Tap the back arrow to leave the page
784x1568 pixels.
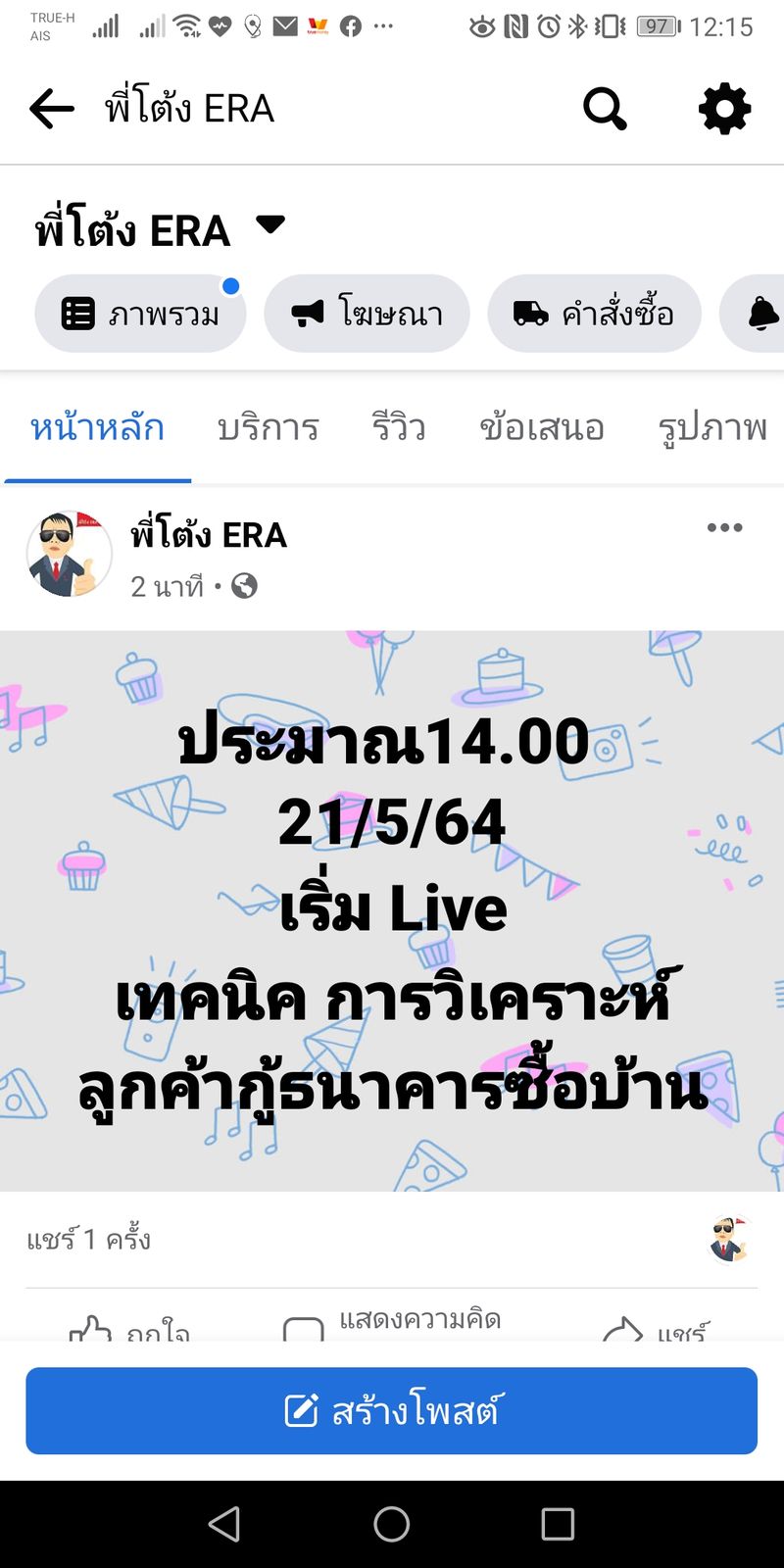pyautogui.click(x=51, y=108)
